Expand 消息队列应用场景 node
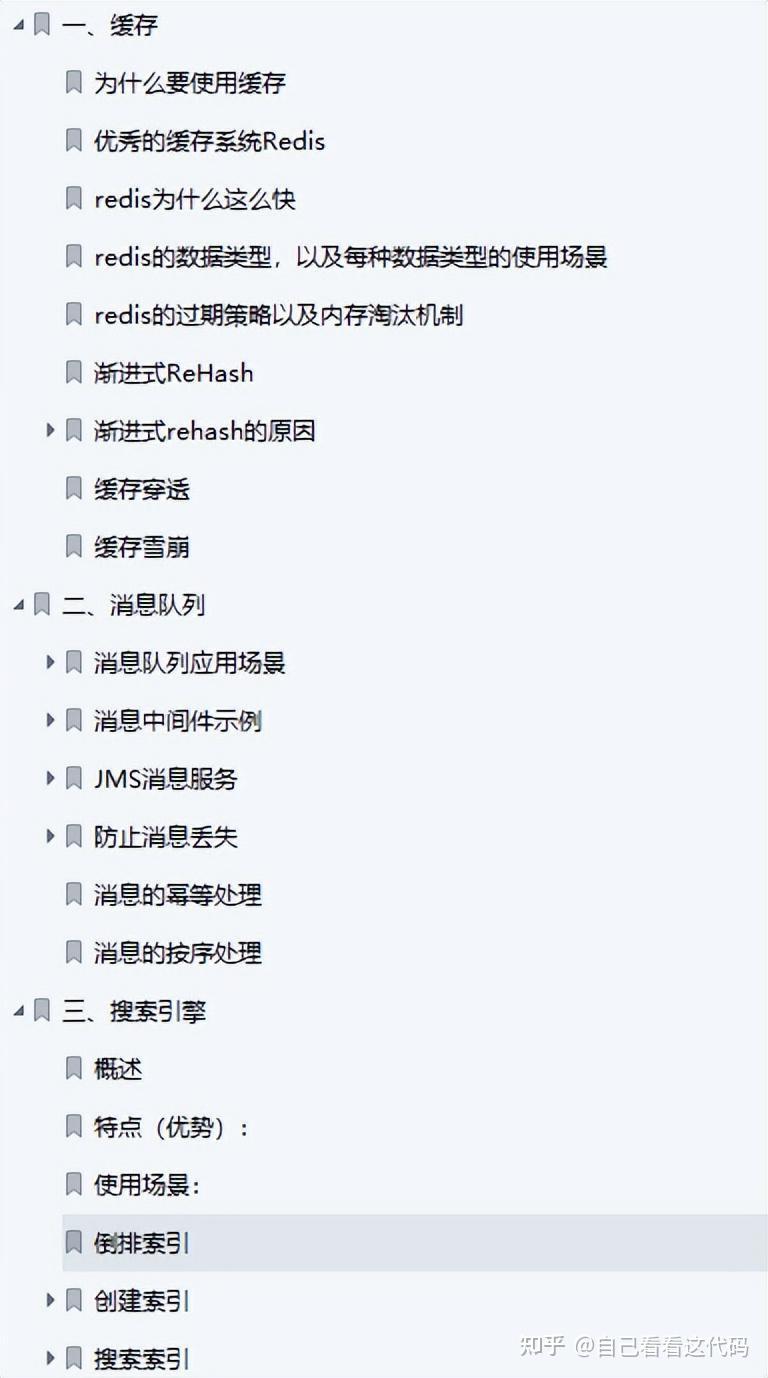The width and height of the screenshot is (768, 1378). coord(50,662)
